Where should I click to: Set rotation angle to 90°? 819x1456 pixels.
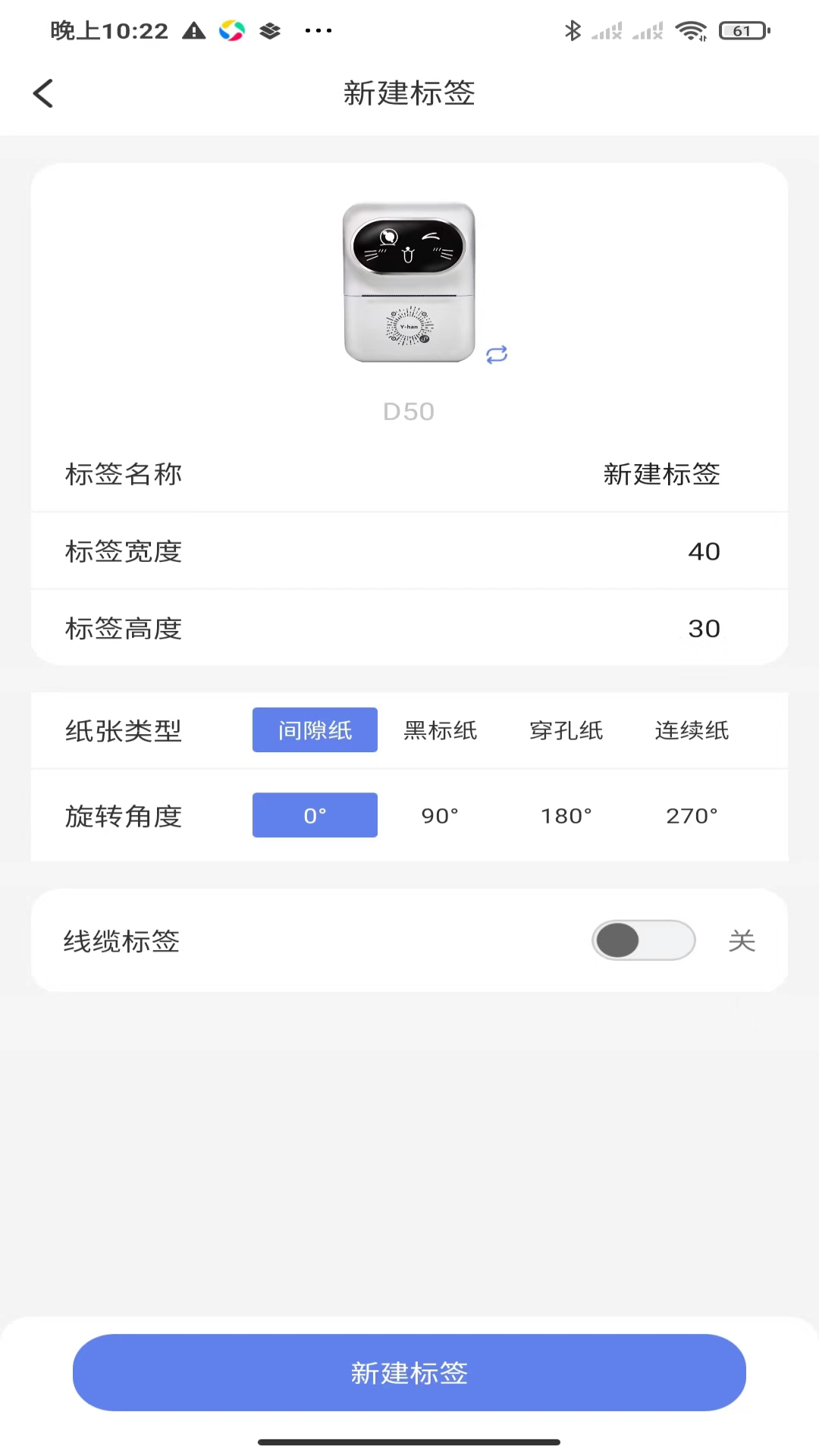click(x=440, y=815)
